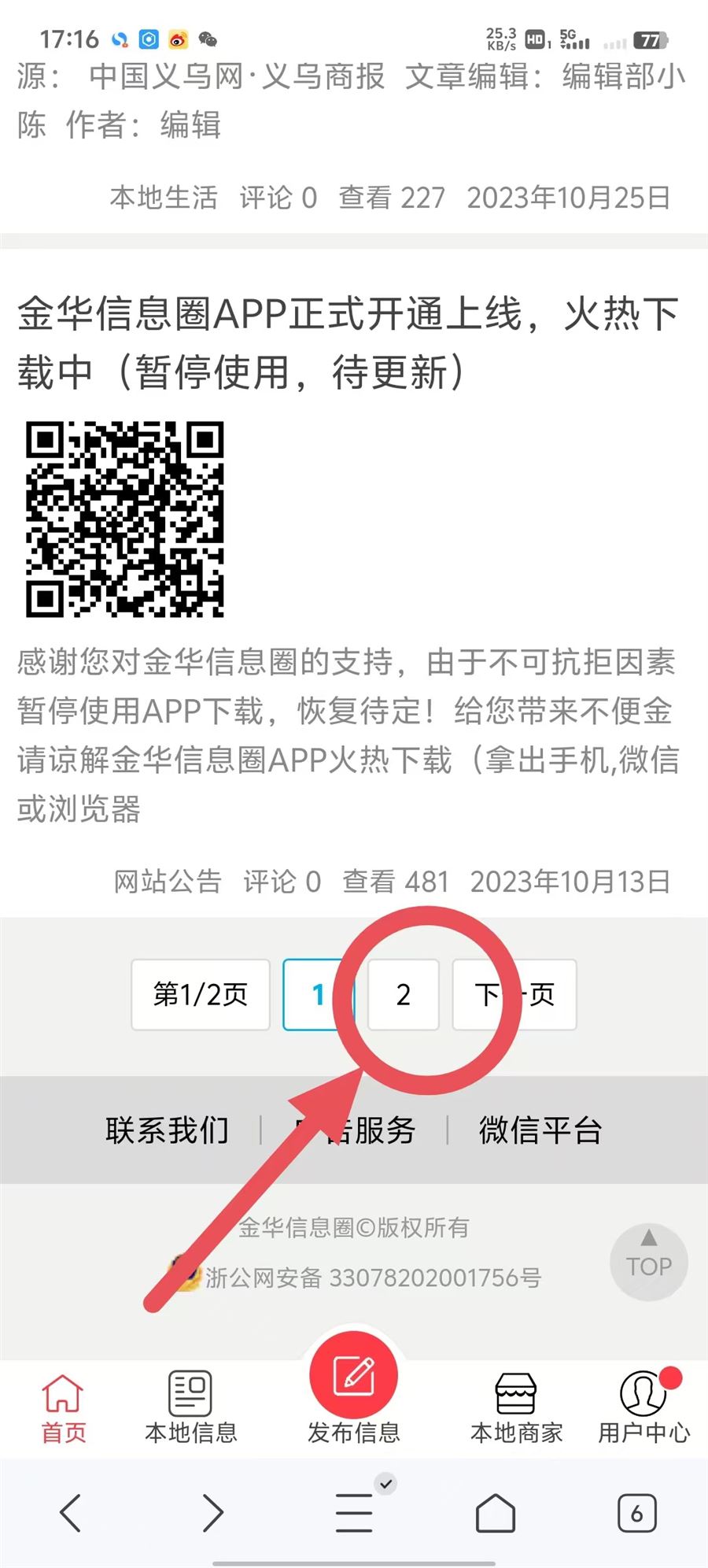Tap the 下一页 next page button
The width and height of the screenshot is (708, 1568).
514,995
